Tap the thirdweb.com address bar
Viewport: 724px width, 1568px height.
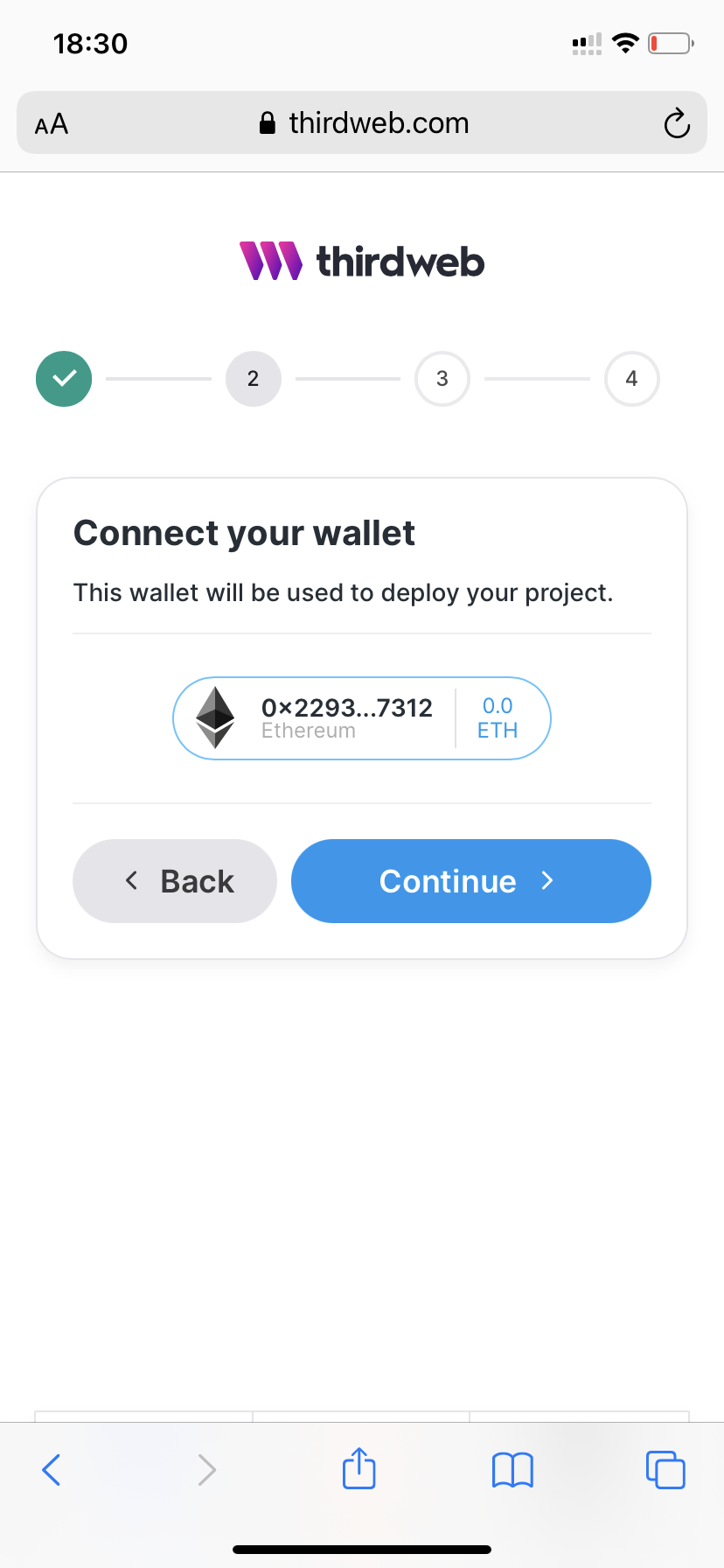point(362,123)
